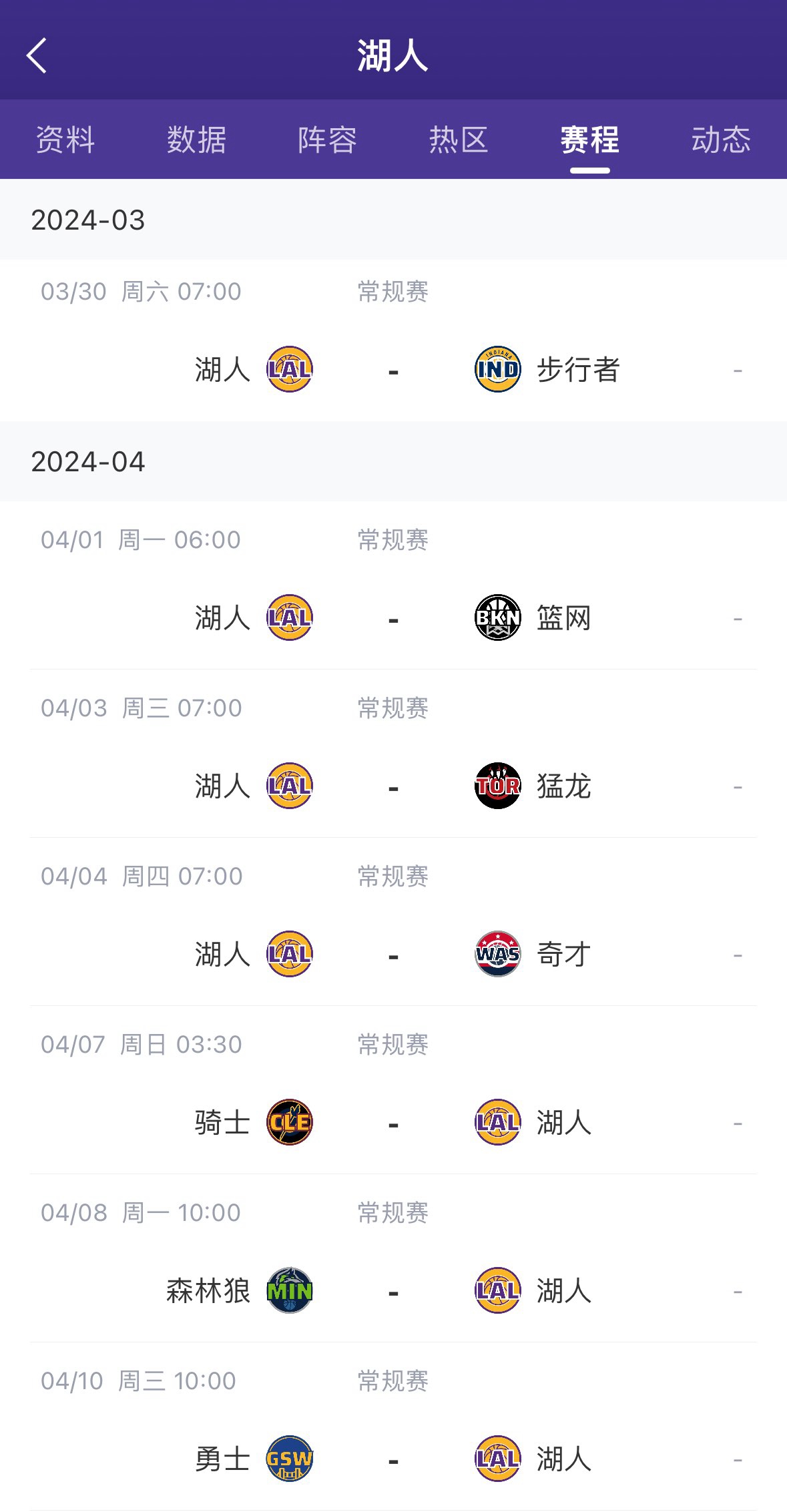Open the 勇士 vs 湖人 game

click(393, 1427)
